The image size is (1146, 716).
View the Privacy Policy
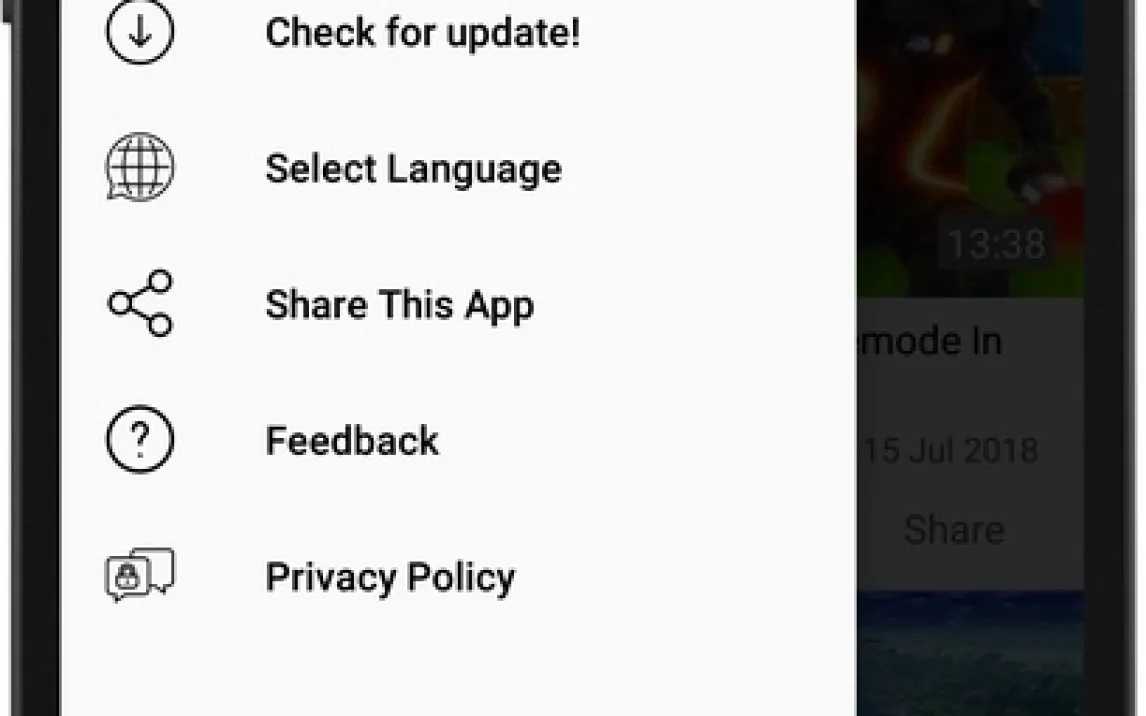coord(390,577)
